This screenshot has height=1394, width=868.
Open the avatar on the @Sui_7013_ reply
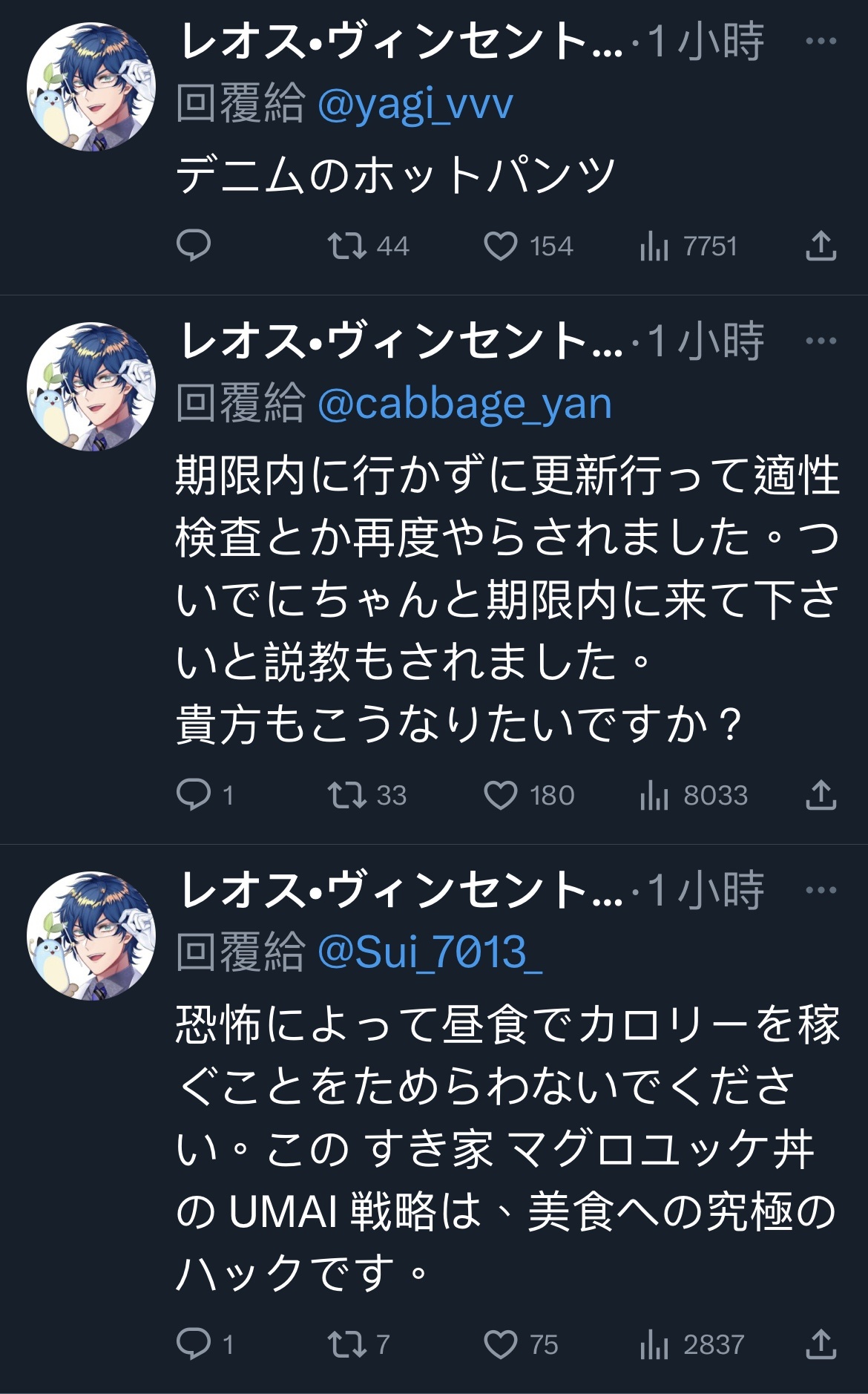[91, 936]
